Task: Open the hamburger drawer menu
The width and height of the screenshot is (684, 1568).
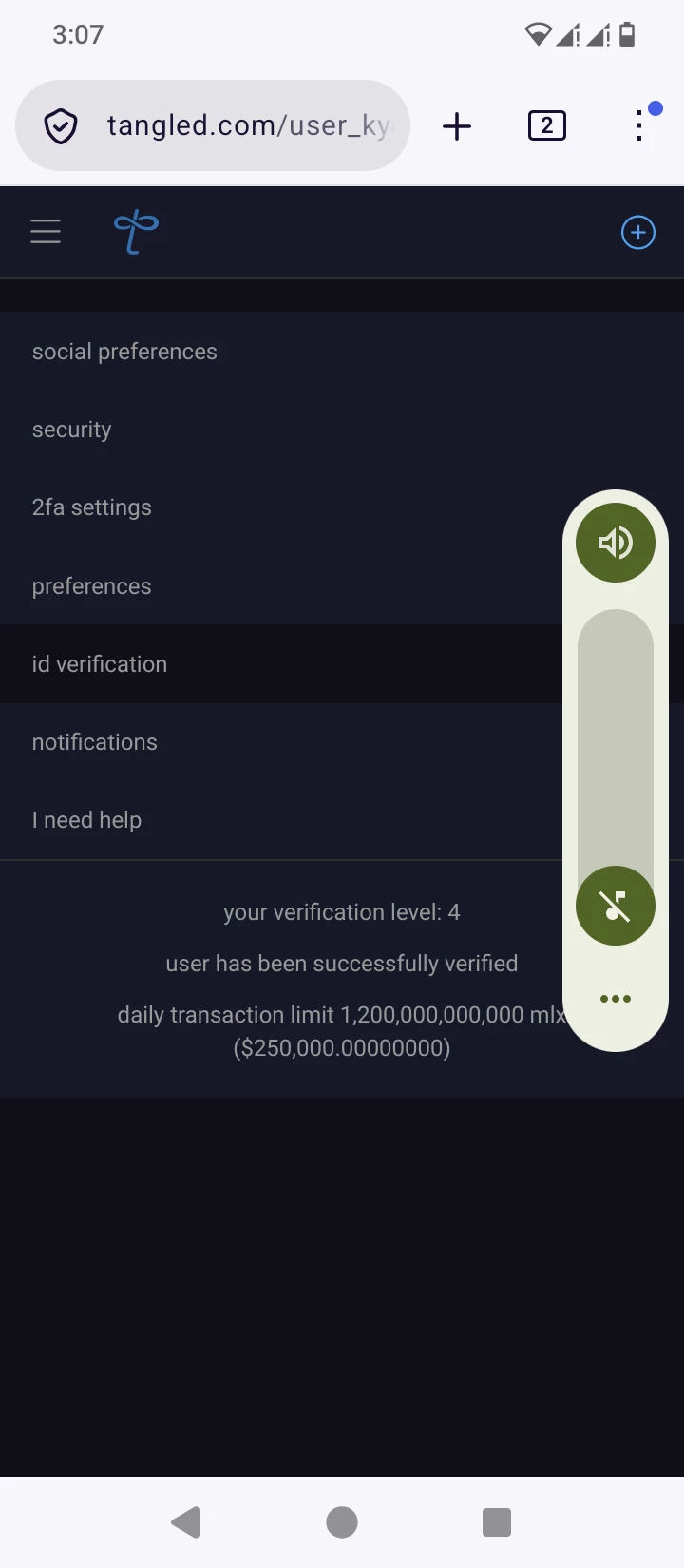Action: [x=46, y=232]
